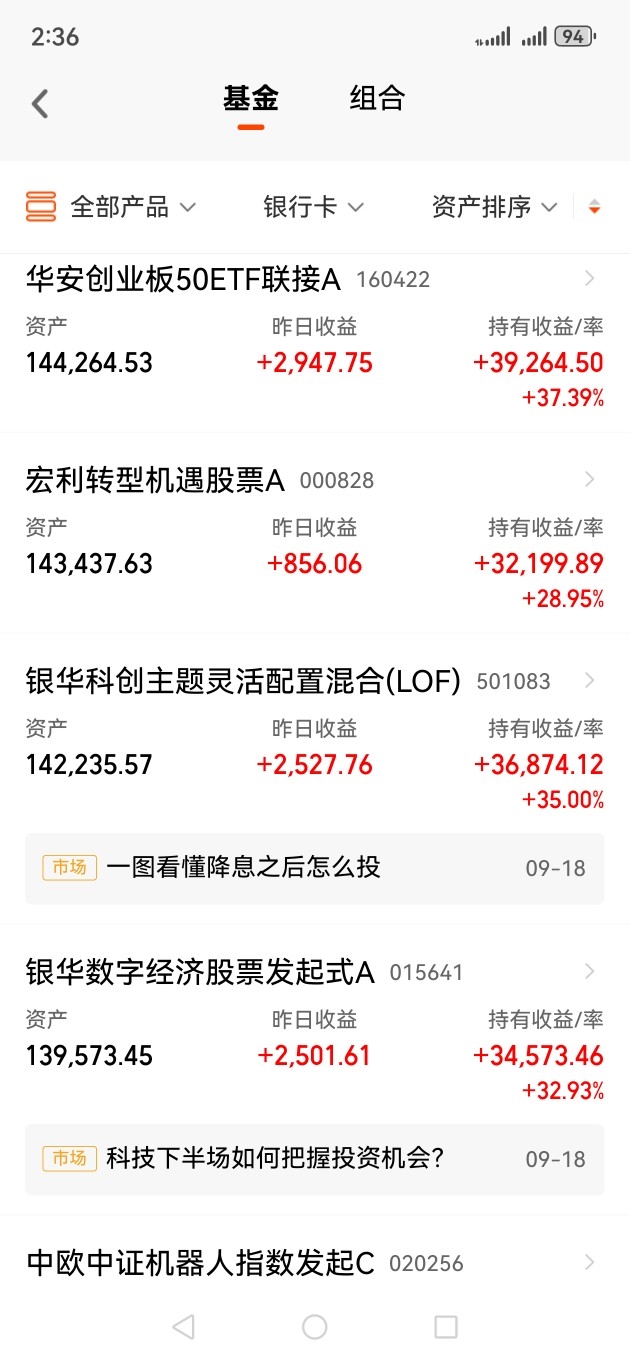Tap the system home button
This screenshot has width=630, height=1360.
(315, 1327)
